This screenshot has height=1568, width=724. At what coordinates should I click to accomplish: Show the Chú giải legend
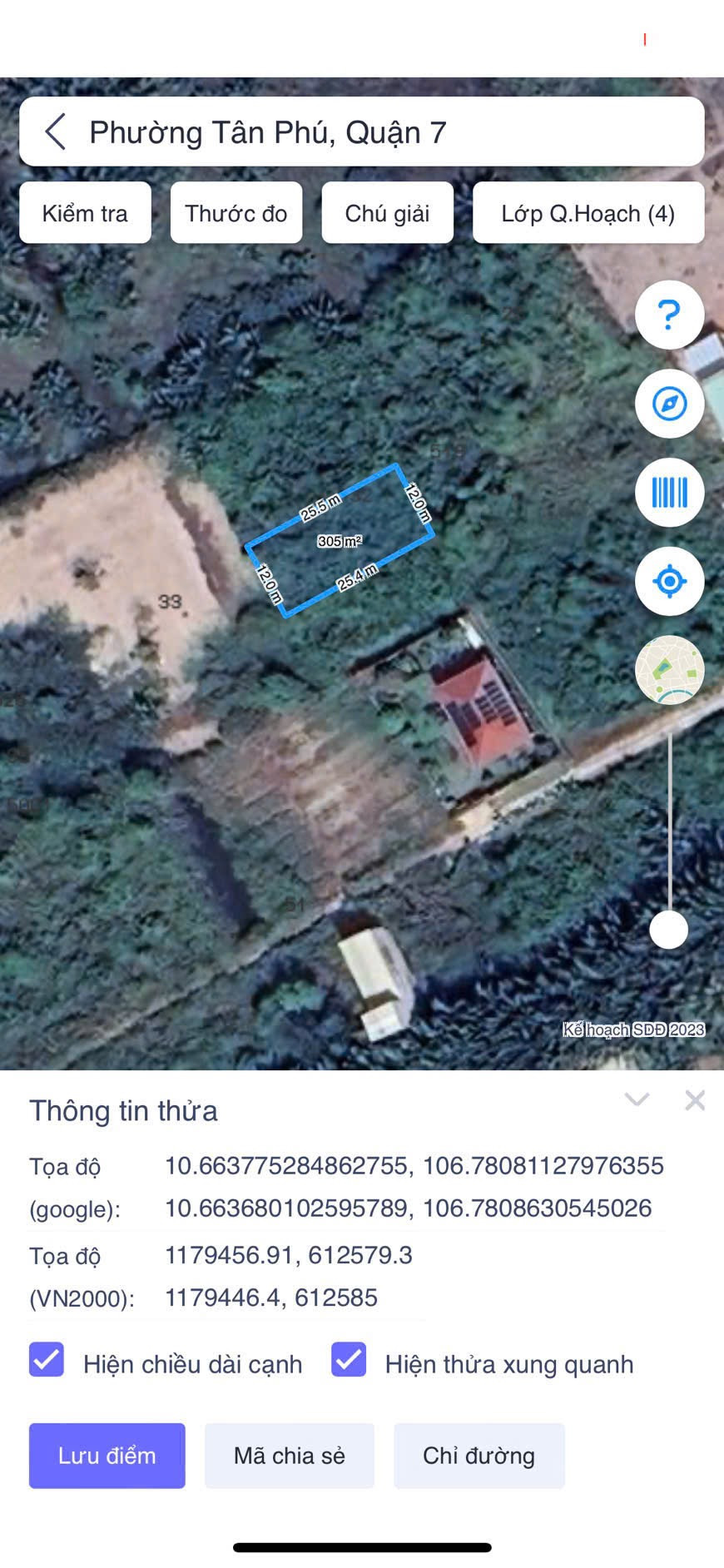(x=387, y=213)
